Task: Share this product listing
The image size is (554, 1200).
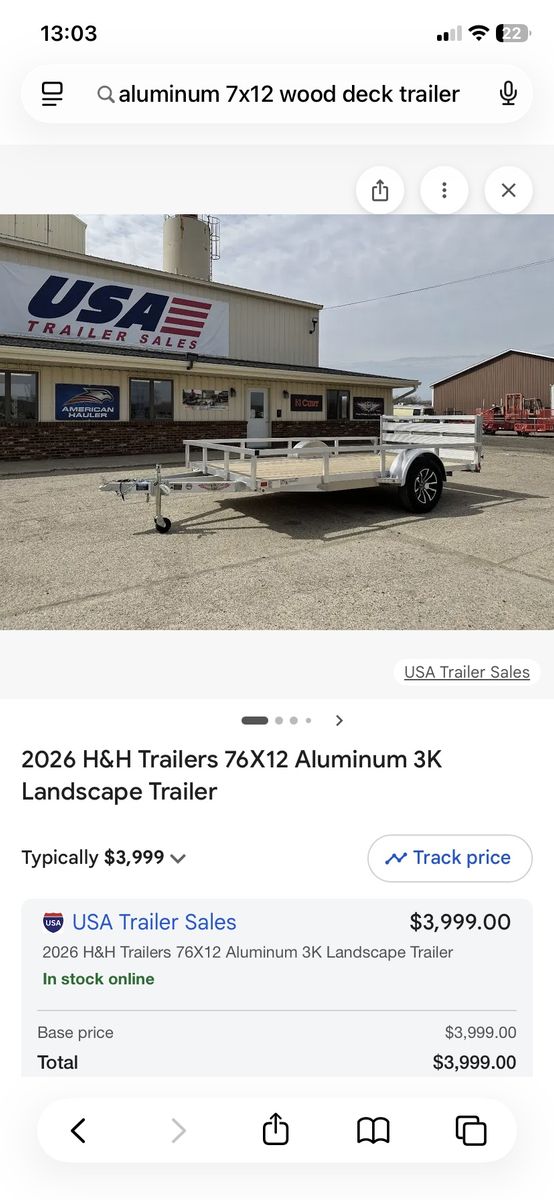Action: [x=380, y=190]
